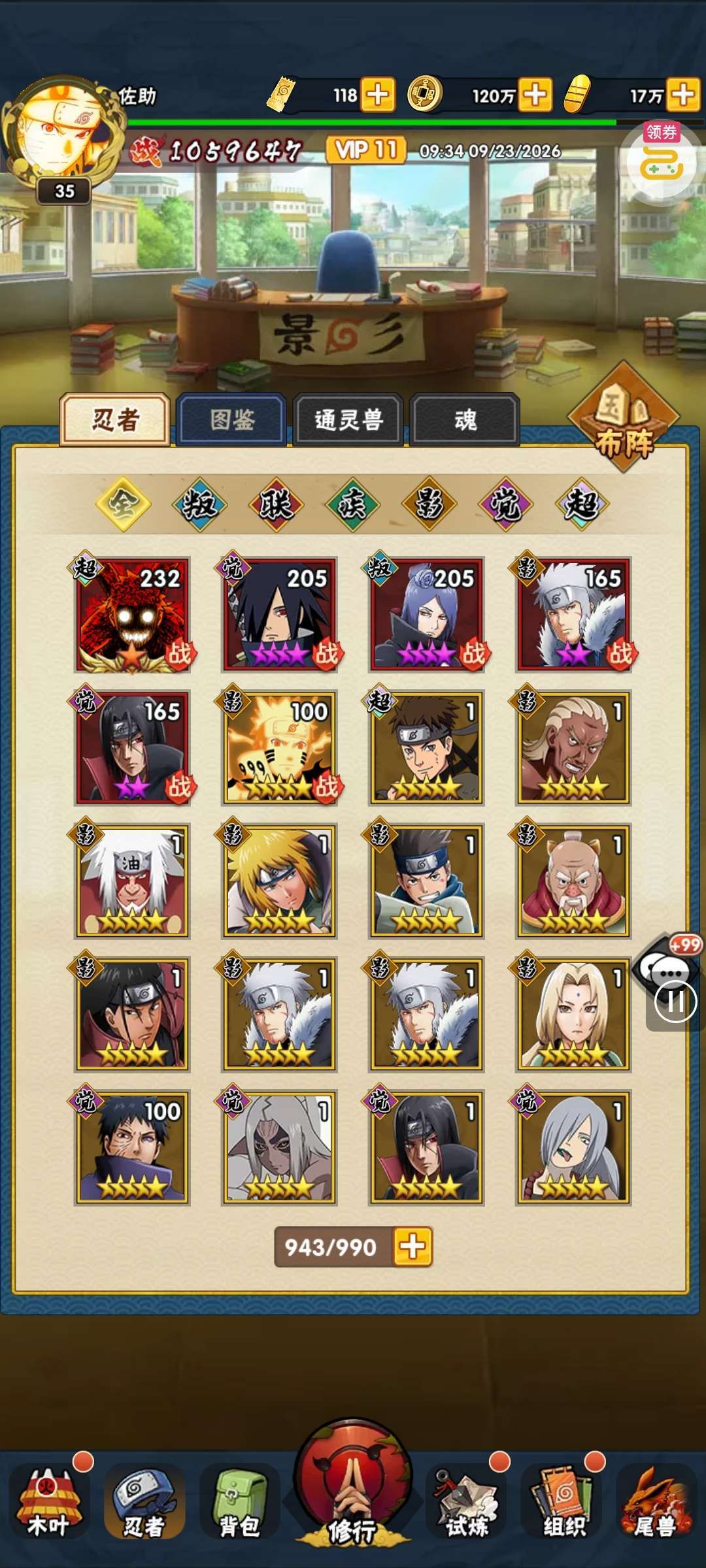
Task: Open the 领券 coupon icon
Action: [661, 159]
